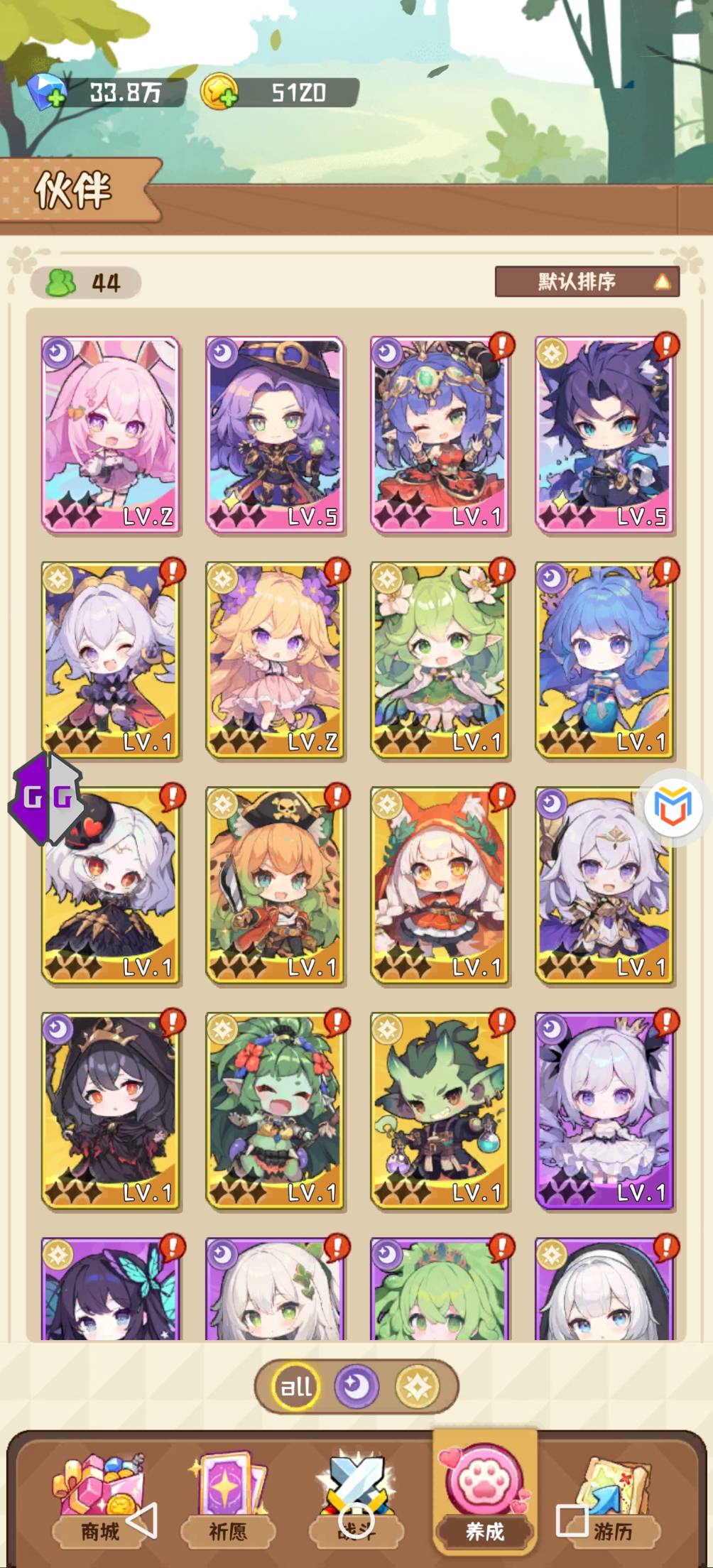The height and width of the screenshot is (1568, 713).
Task: Select the green goblin with potion card
Action: [x=440, y=1111]
